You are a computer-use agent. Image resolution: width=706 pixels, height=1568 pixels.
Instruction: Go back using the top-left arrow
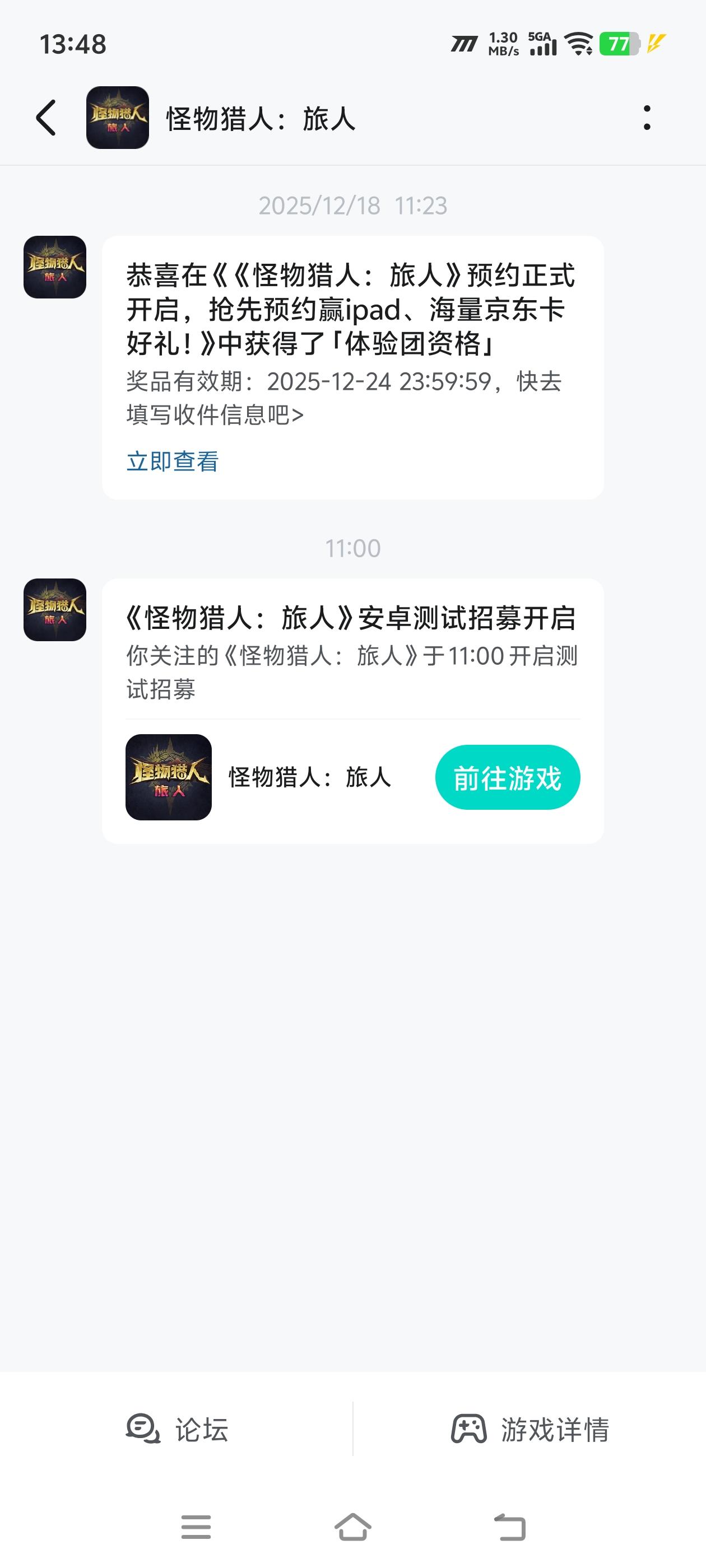point(47,118)
